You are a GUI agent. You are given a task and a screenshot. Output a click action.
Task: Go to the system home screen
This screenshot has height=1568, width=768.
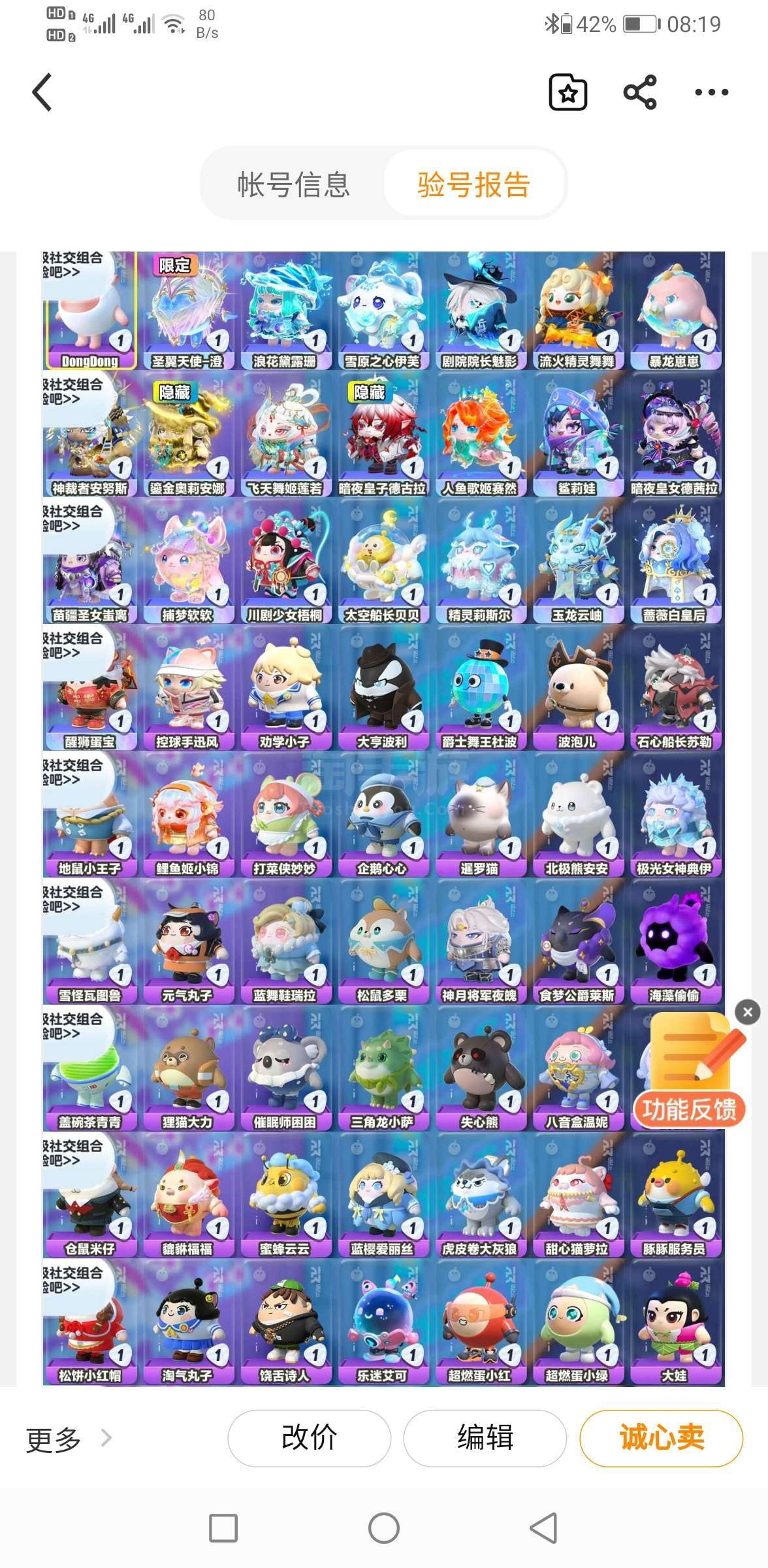tap(384, 1529)
